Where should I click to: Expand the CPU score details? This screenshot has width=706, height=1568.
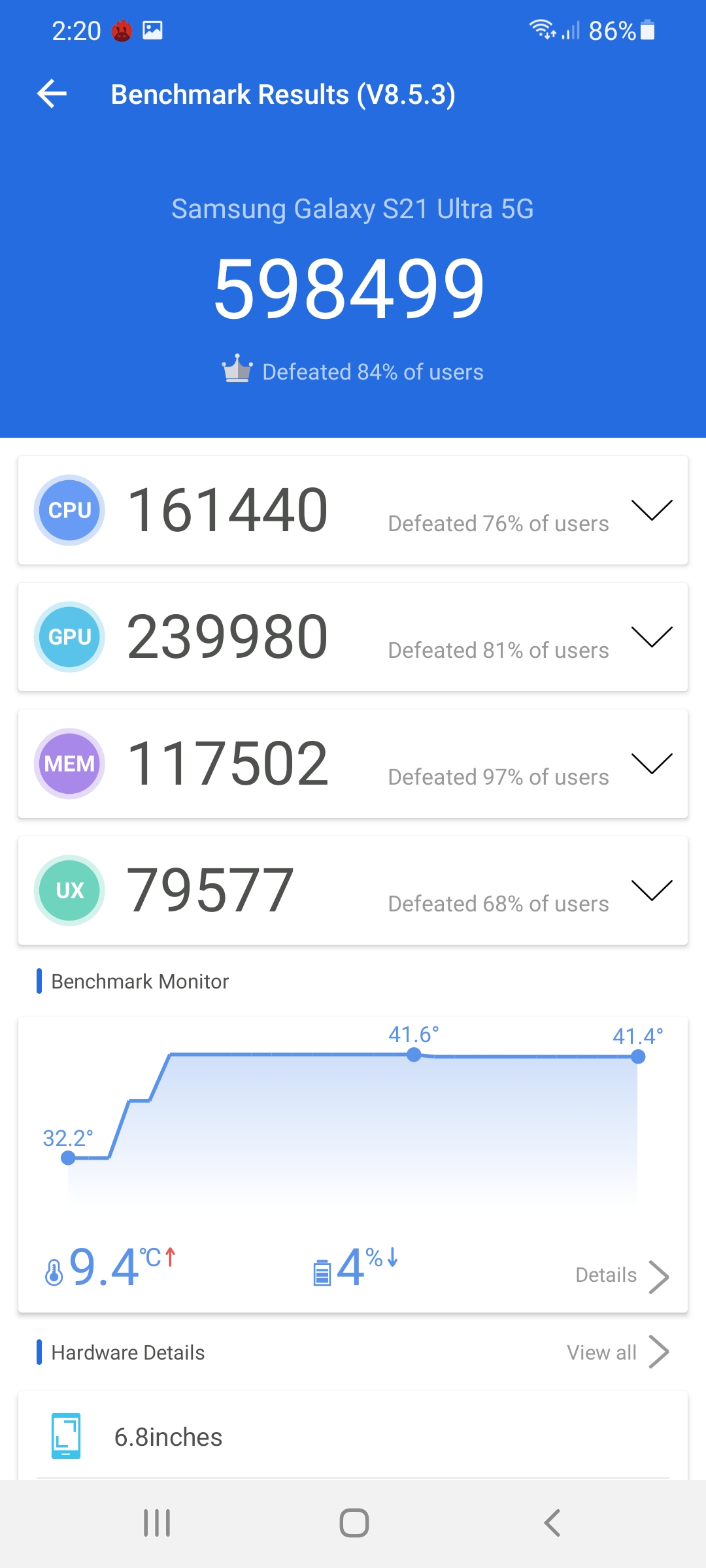[651, 510]
